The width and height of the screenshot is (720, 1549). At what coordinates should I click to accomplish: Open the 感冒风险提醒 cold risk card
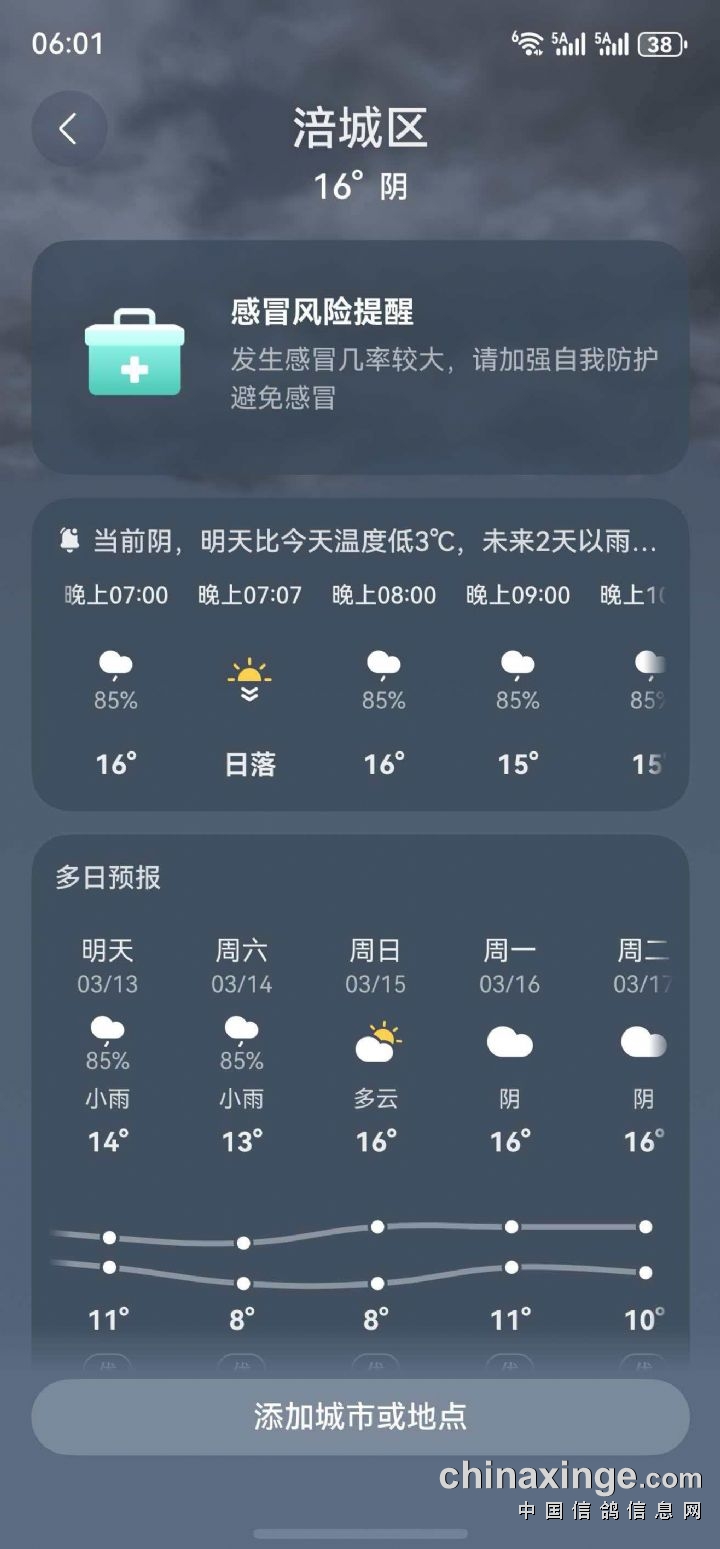click(x=360, y=357)
